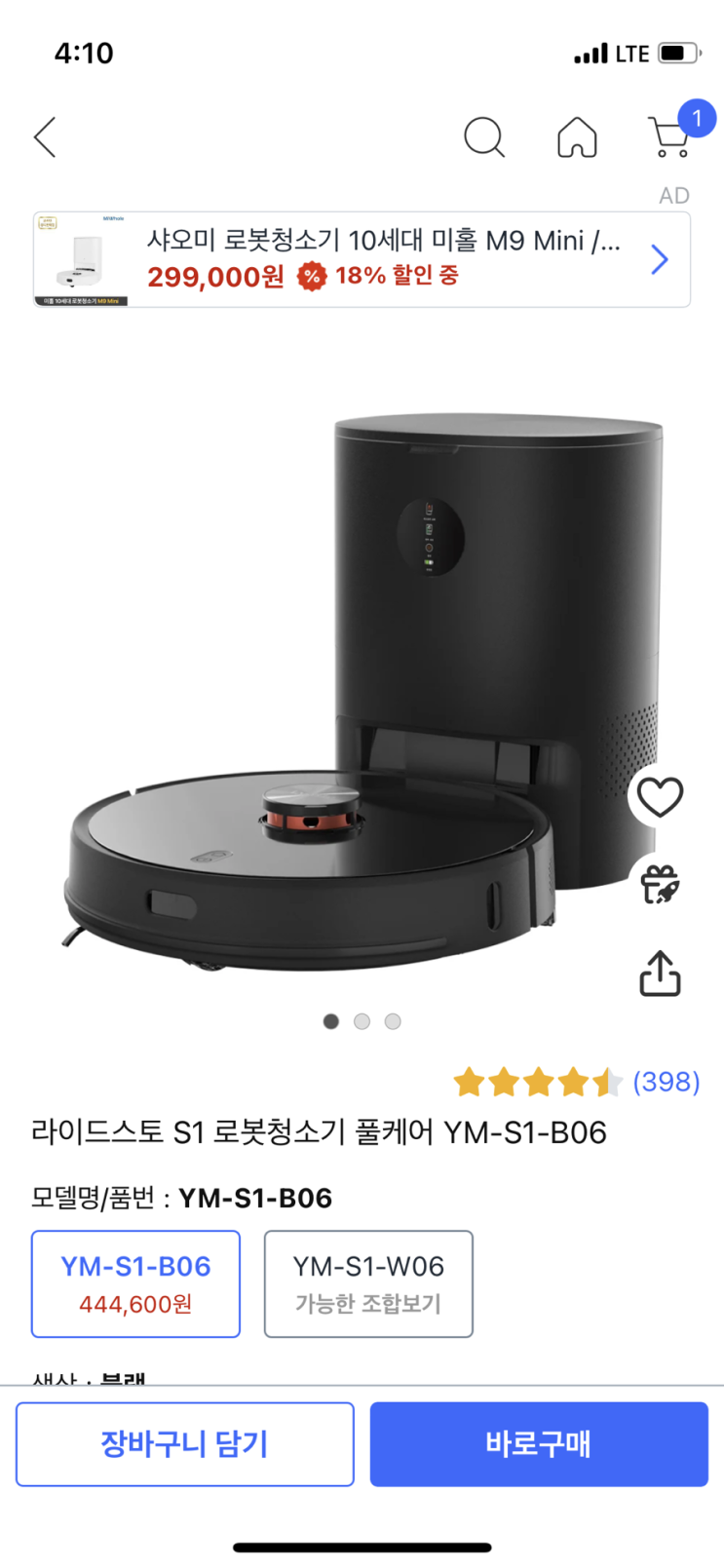
Task: View the 398 reviews
Action: coord(666,1082)
